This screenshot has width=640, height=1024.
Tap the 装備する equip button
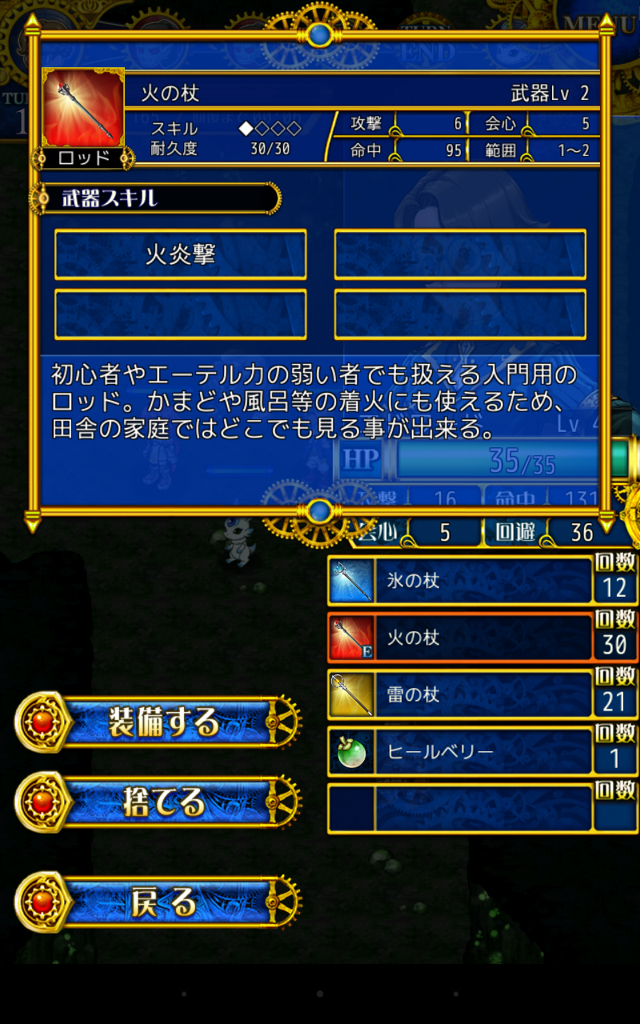[160, 723]
